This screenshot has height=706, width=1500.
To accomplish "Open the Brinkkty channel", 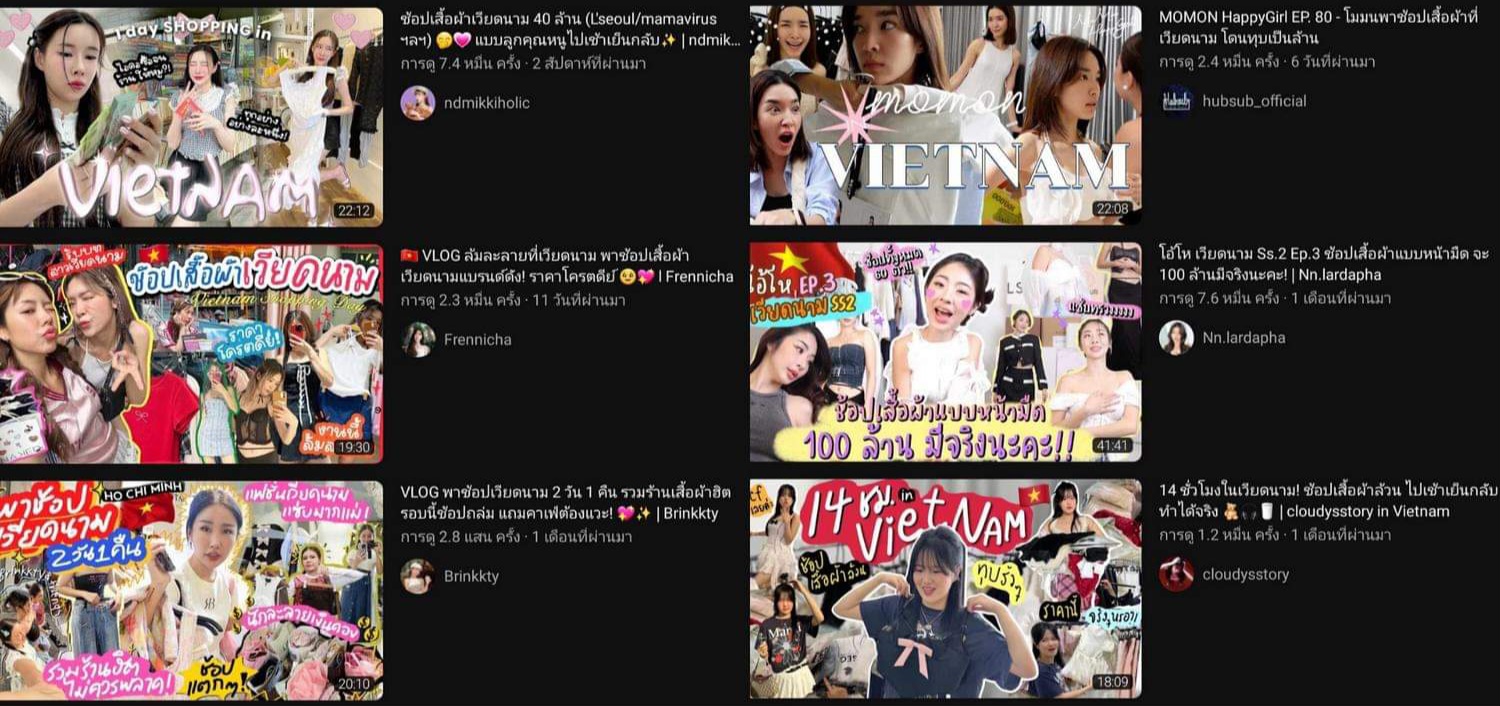I will coord(471,577).
